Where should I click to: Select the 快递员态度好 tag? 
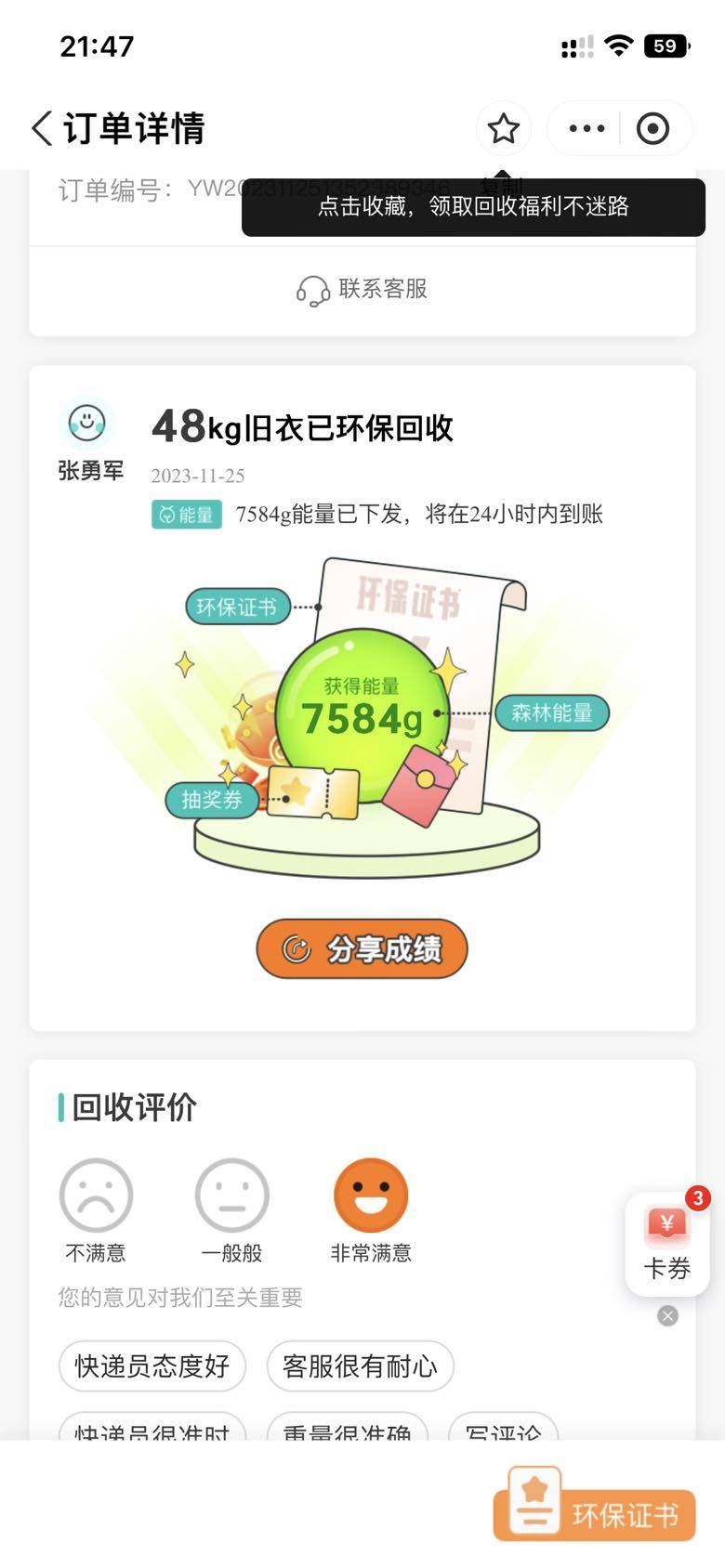coord(152,1365)
